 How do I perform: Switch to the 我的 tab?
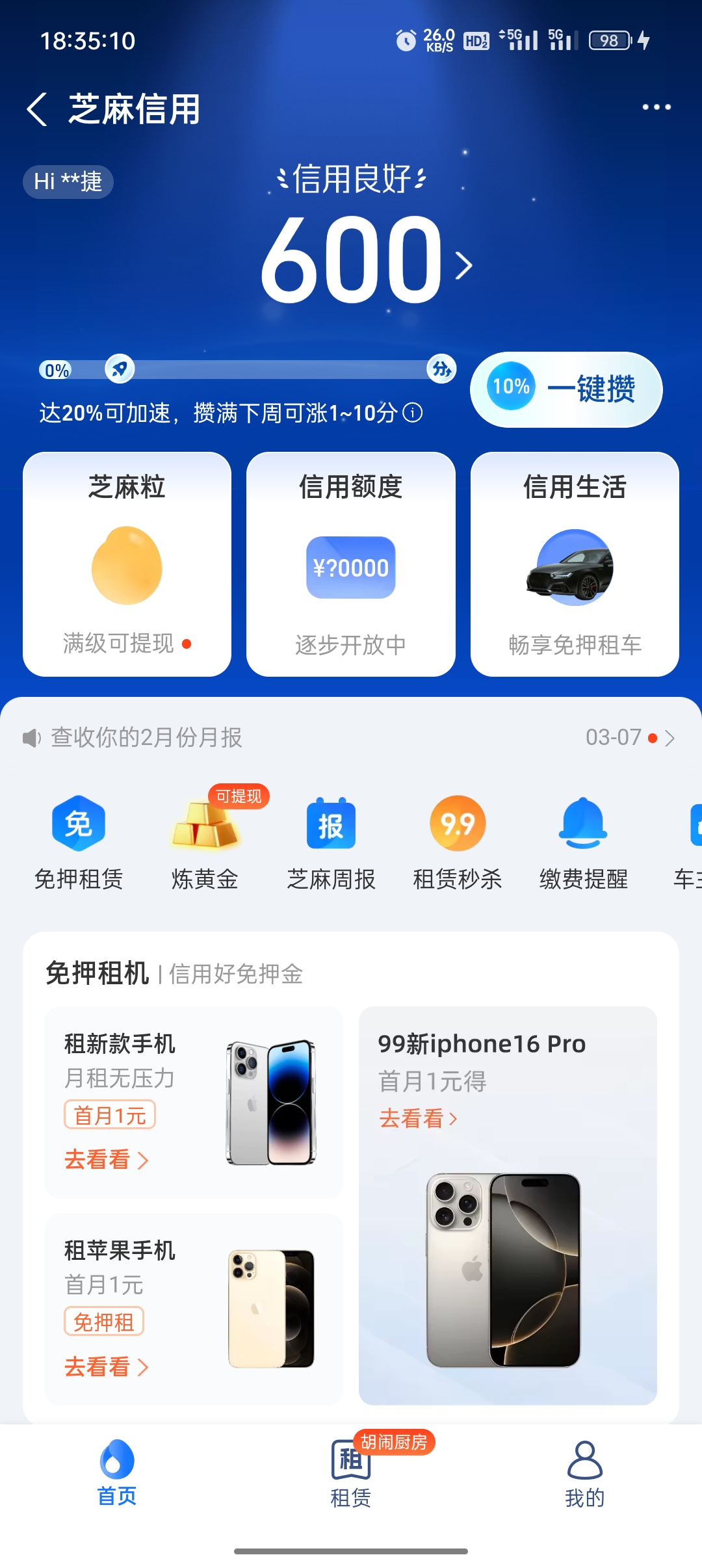[x=584, y=1473]
